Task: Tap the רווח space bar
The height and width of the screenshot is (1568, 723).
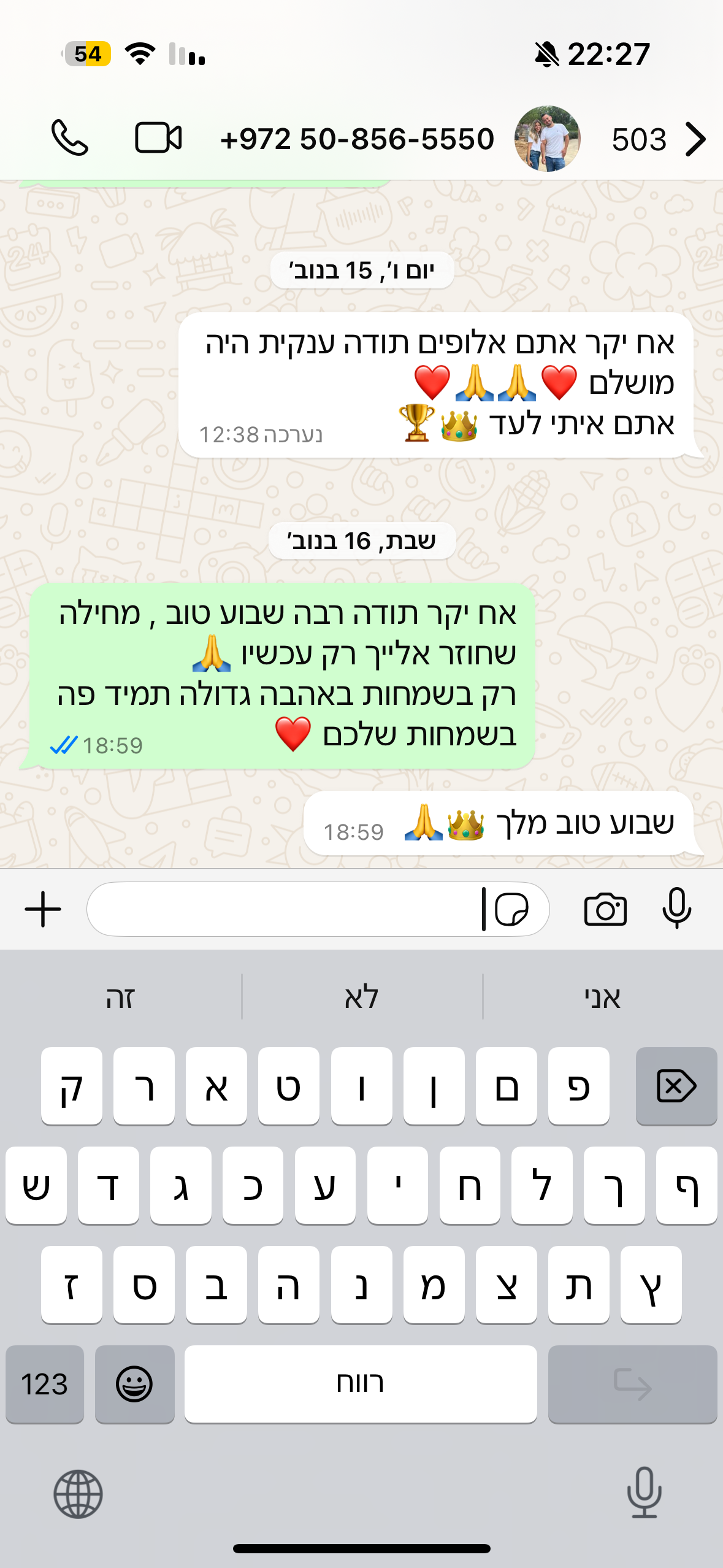Action: point(361,1385)
